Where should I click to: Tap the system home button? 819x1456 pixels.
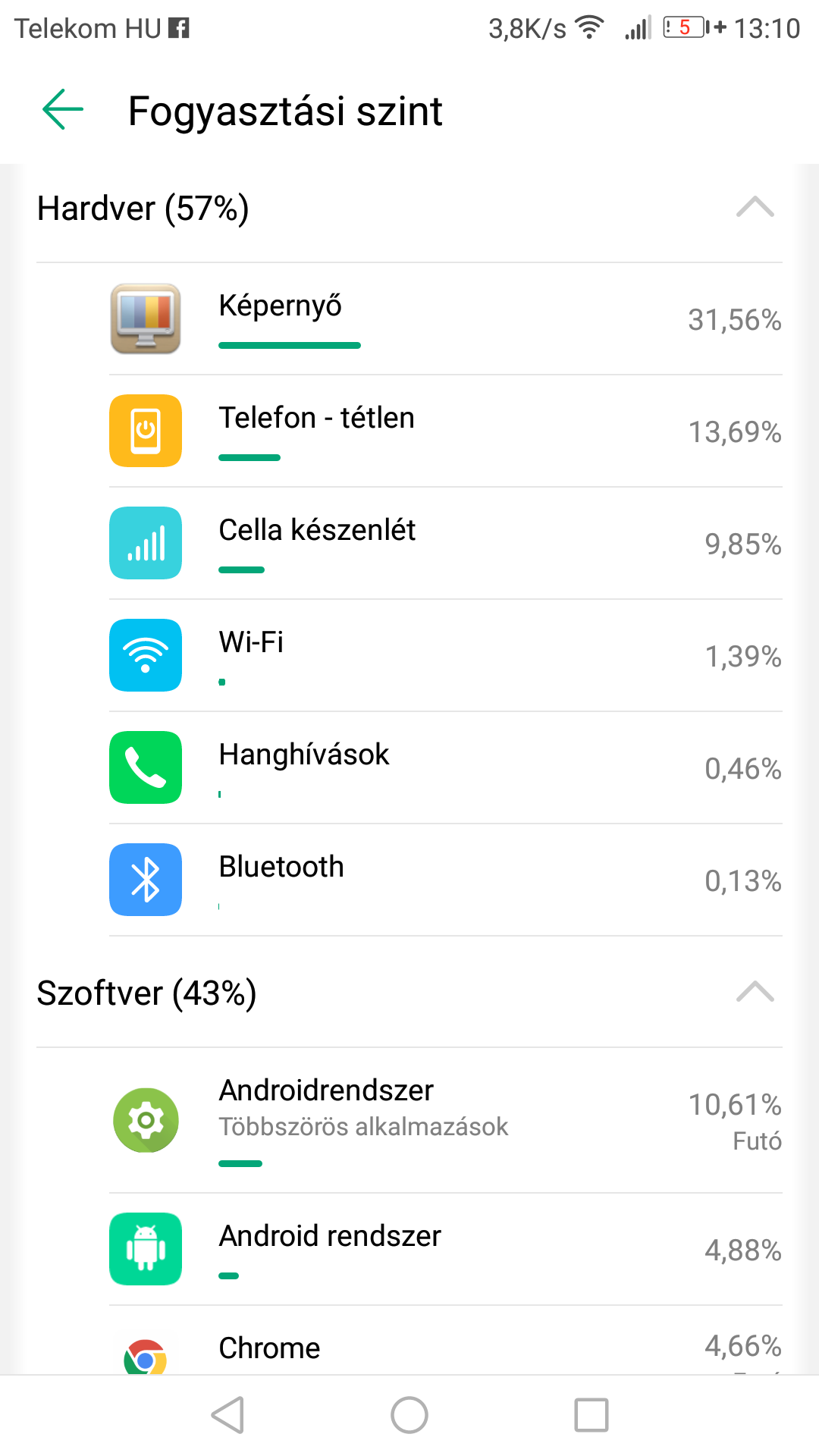[x=409, y=1415]
